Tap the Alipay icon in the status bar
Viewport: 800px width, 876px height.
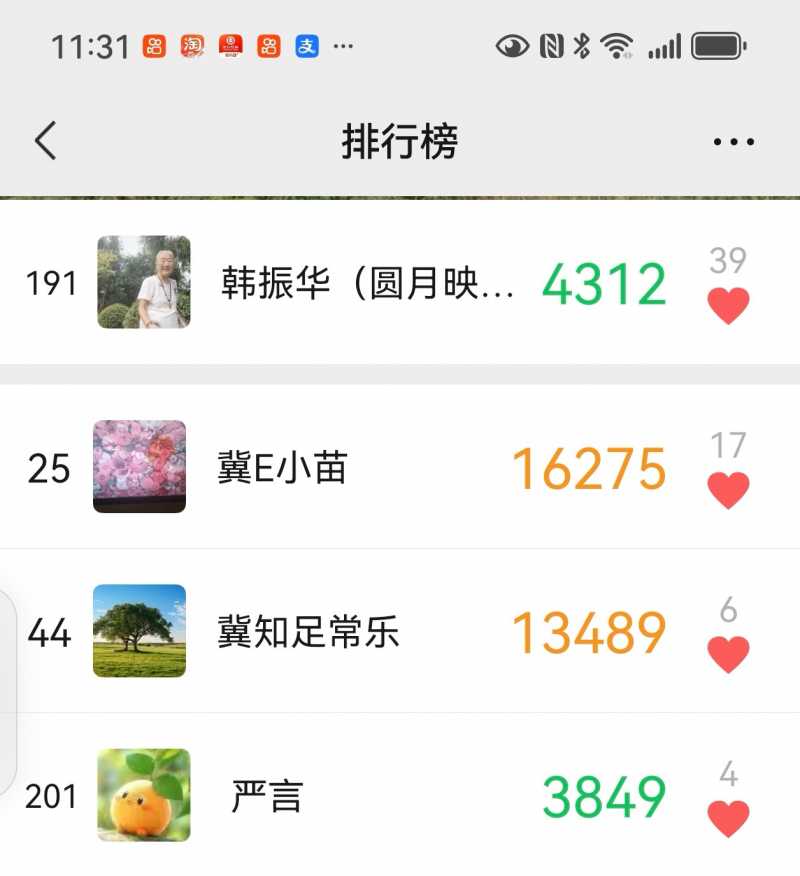click(307, 45)
